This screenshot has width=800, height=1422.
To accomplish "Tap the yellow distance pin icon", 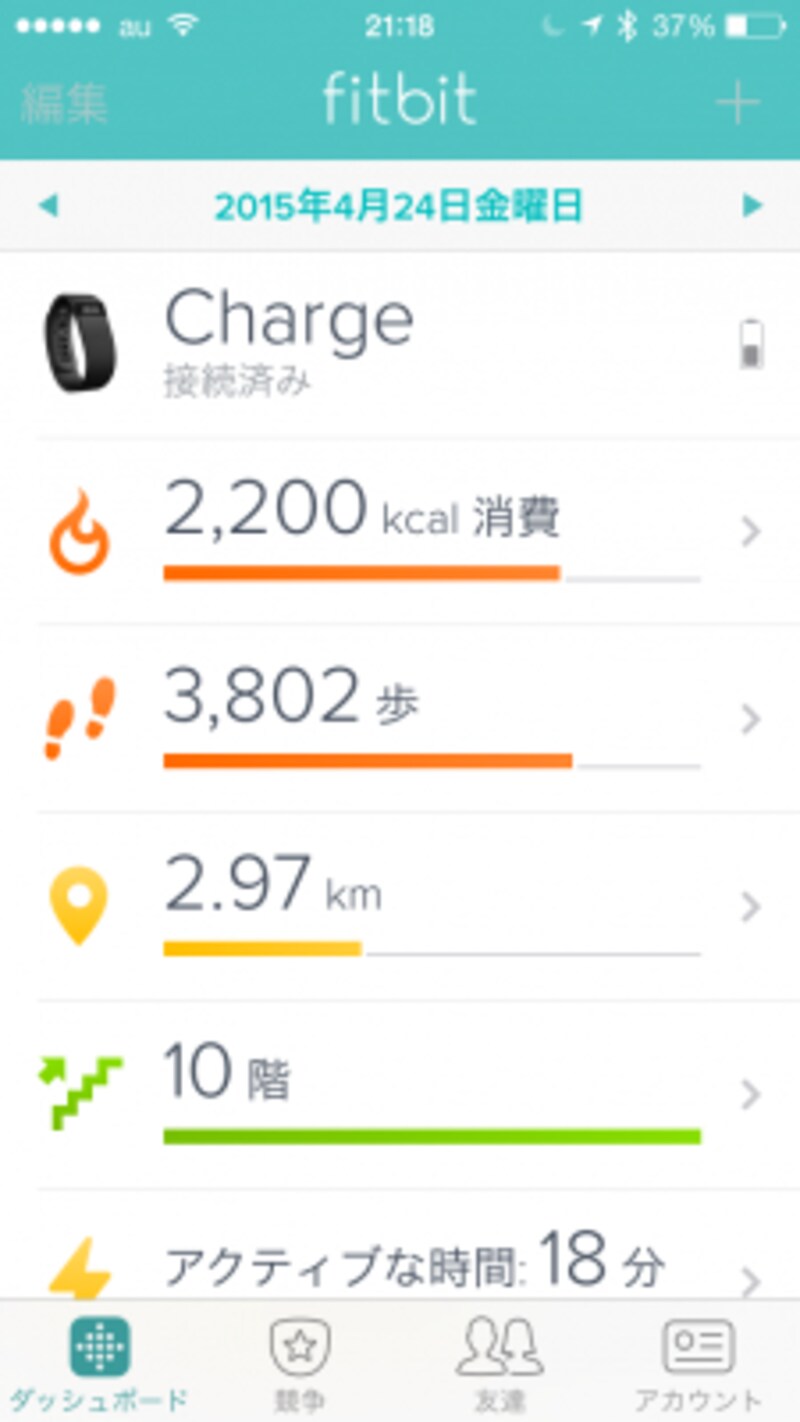I will [x=85, y=893].
